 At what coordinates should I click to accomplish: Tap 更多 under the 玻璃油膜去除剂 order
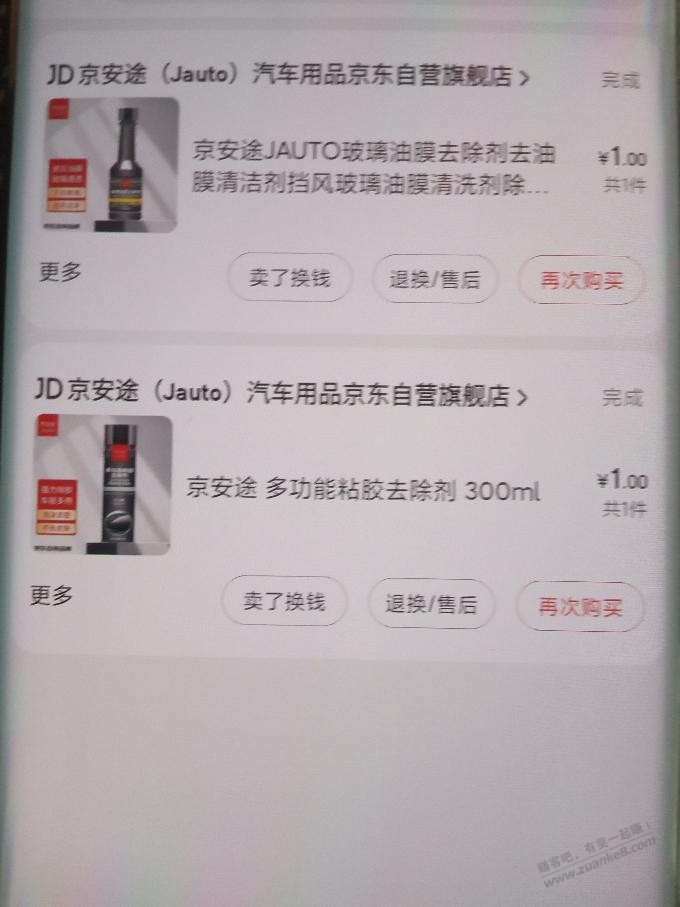tap(60, 272)
